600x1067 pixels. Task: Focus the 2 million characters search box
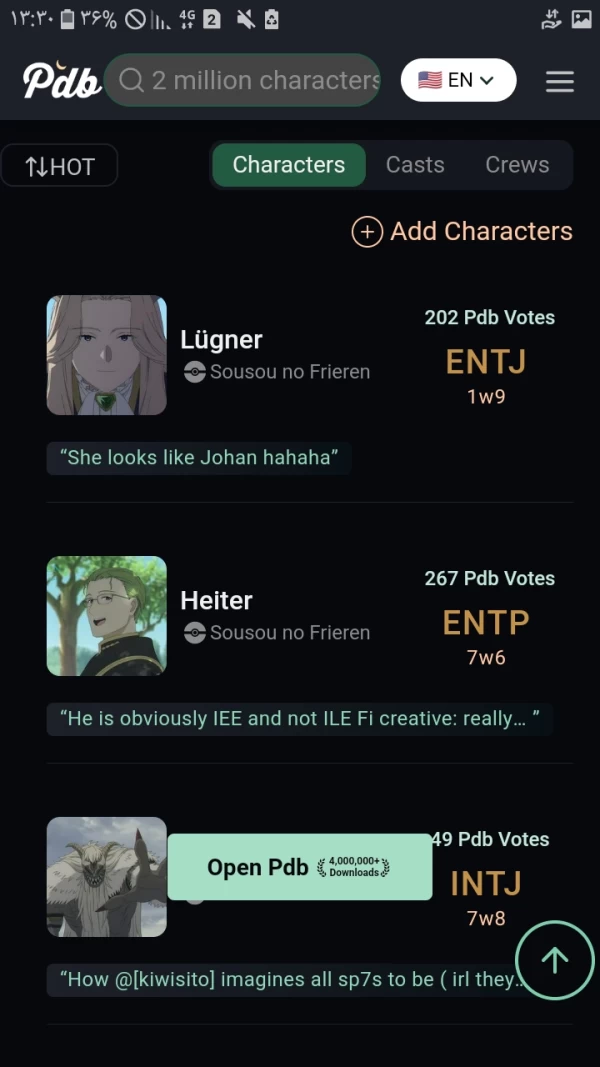(x=250, y=80)
